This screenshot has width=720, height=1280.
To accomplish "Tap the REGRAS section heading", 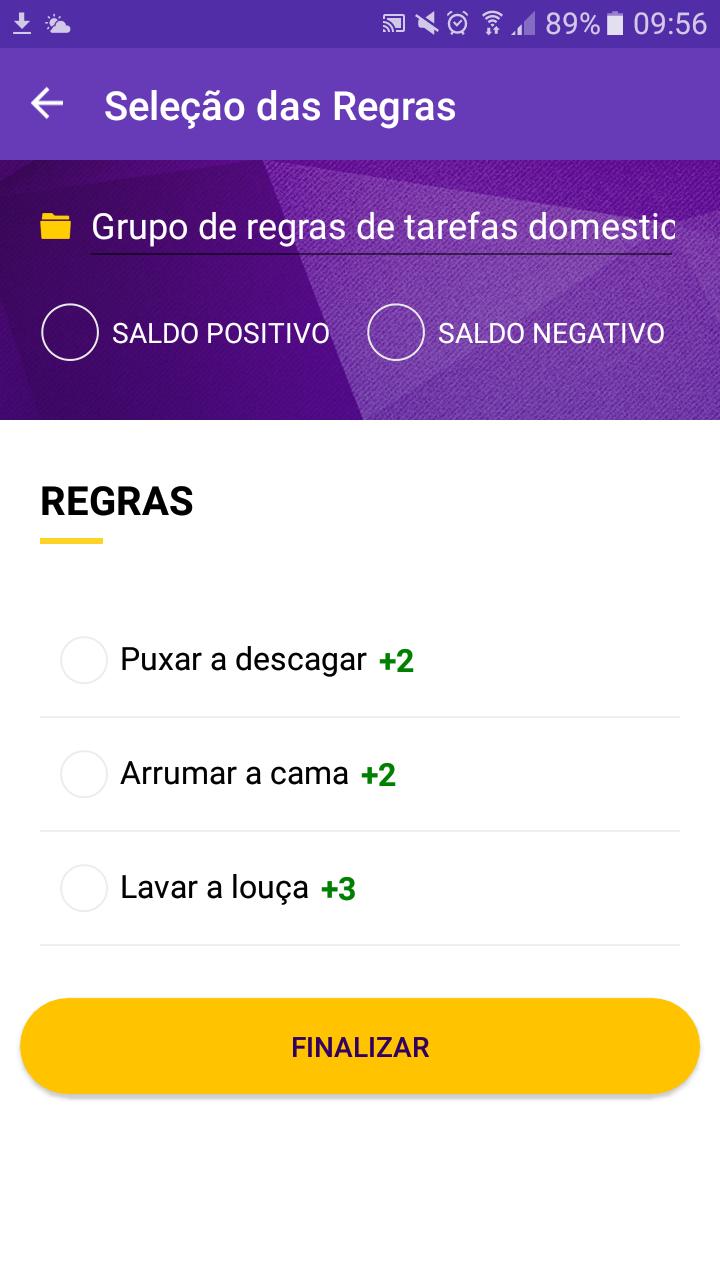I will pos(117,501).
